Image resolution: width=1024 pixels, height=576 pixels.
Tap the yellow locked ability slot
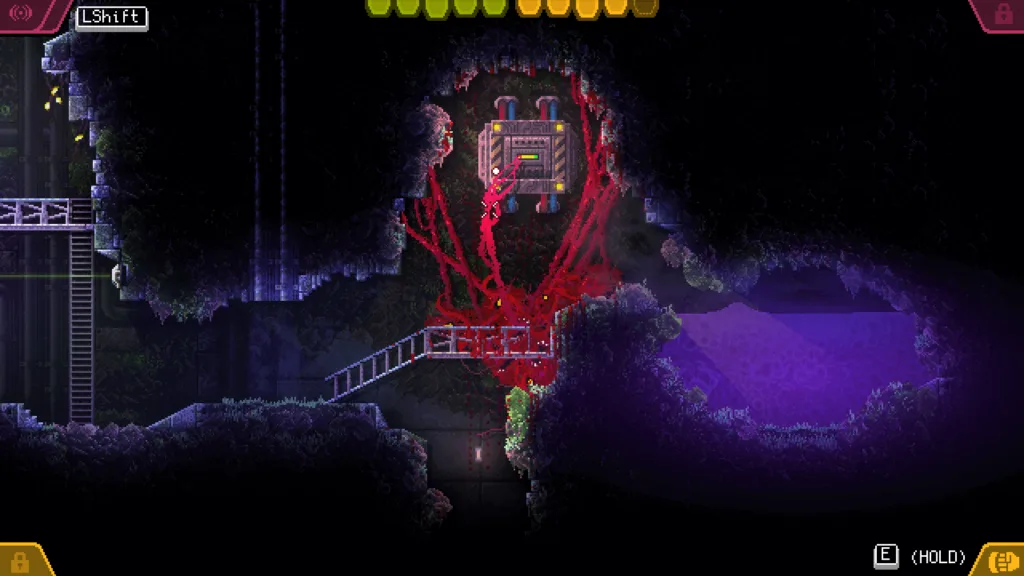pos(20,561)
